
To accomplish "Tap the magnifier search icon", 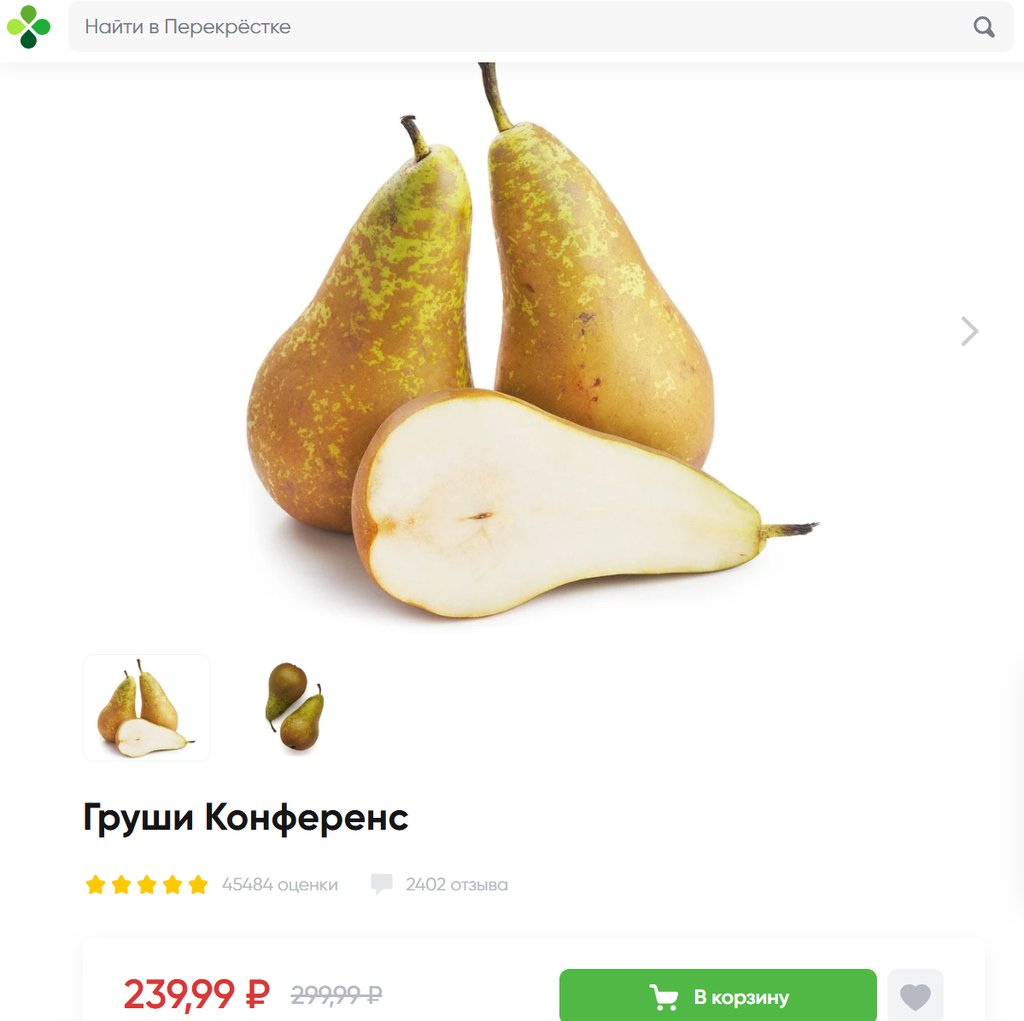I will pyautogui.click(x=984, y=27).
